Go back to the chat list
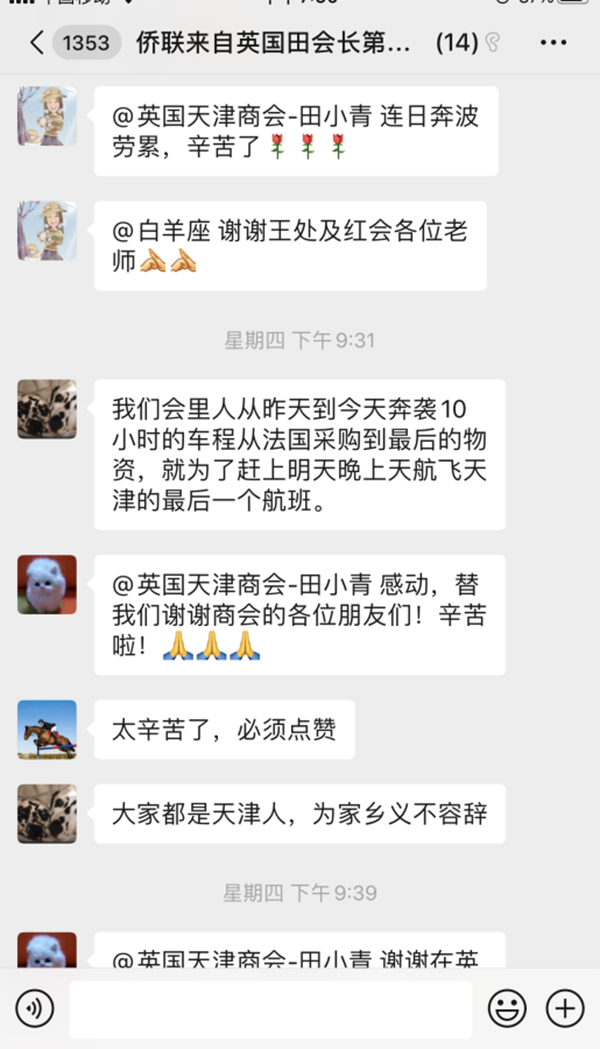600x1049 pixels. [37, 43]
